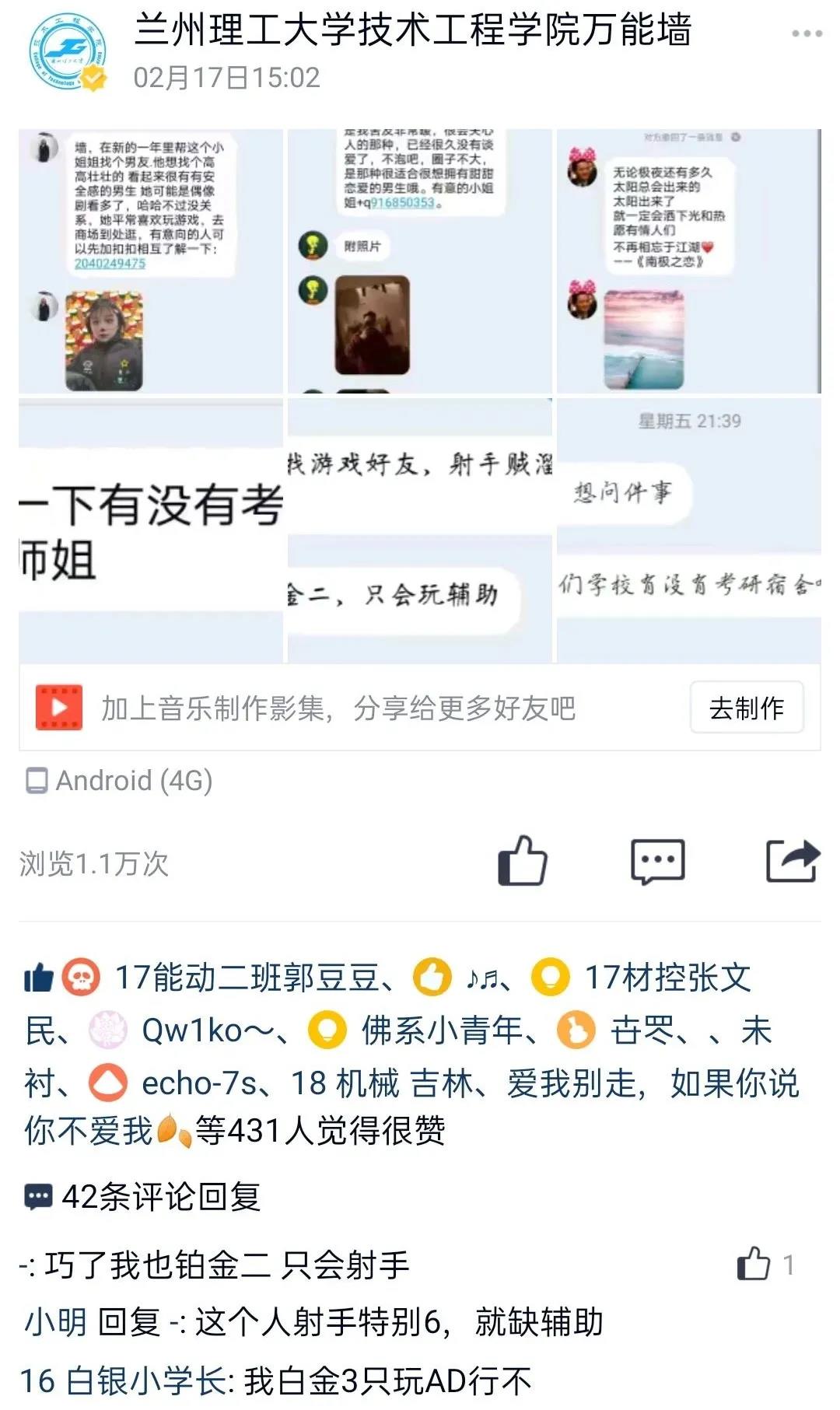
Task: Like the comment 巧了我也铂金二 只会射手
Action: coord(754,1265)
